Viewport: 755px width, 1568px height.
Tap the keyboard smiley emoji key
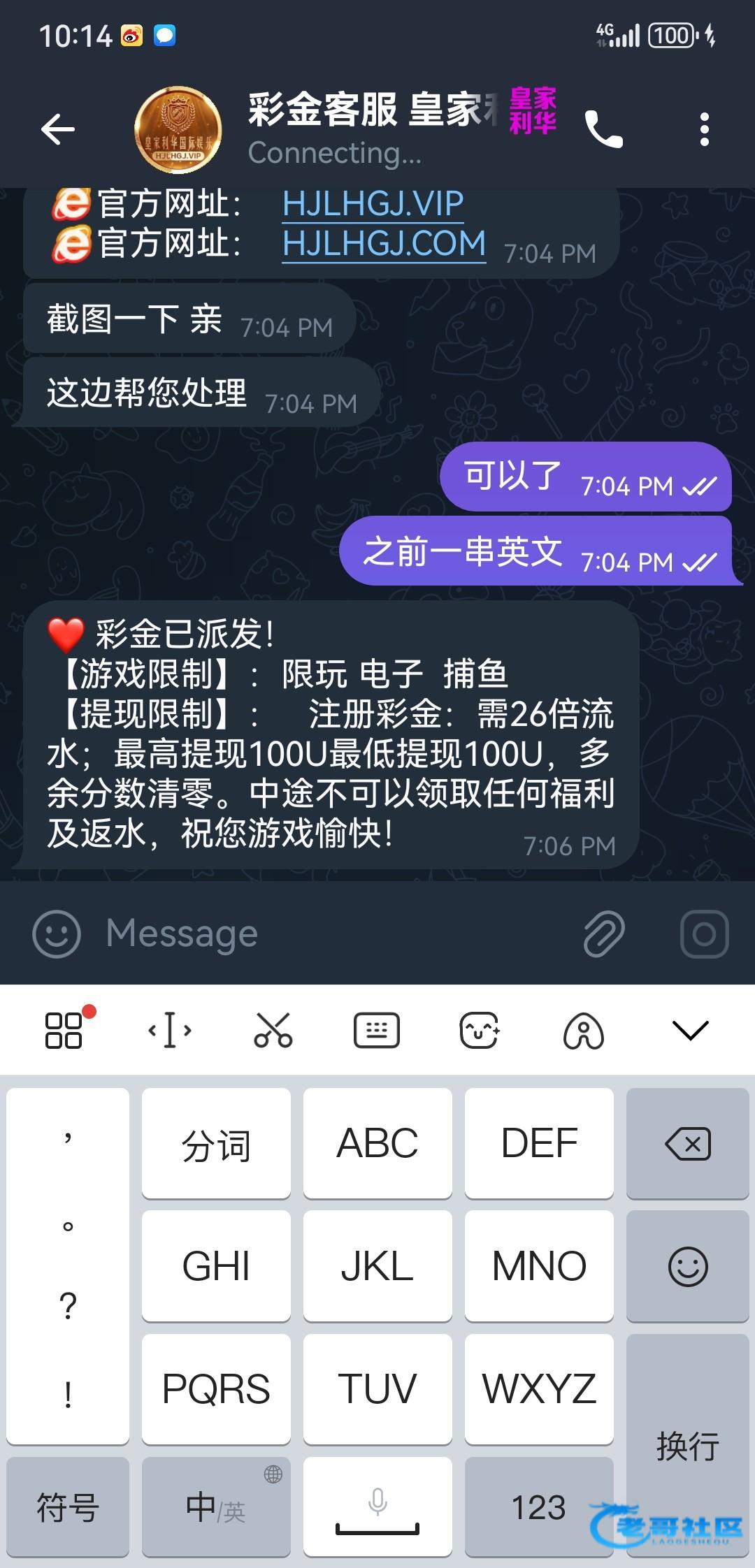pos(688,1266)
